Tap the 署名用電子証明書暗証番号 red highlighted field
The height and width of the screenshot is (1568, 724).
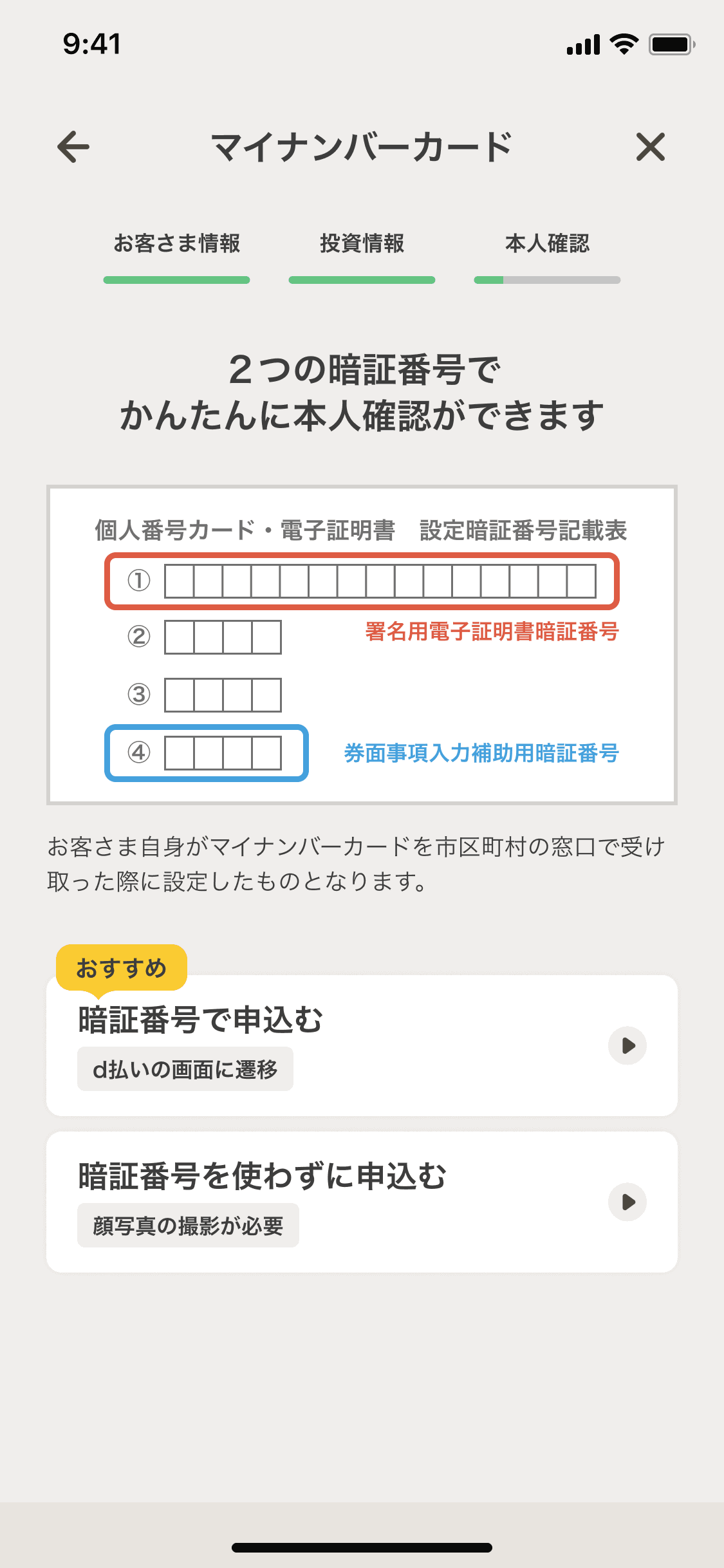pos(362,579)
